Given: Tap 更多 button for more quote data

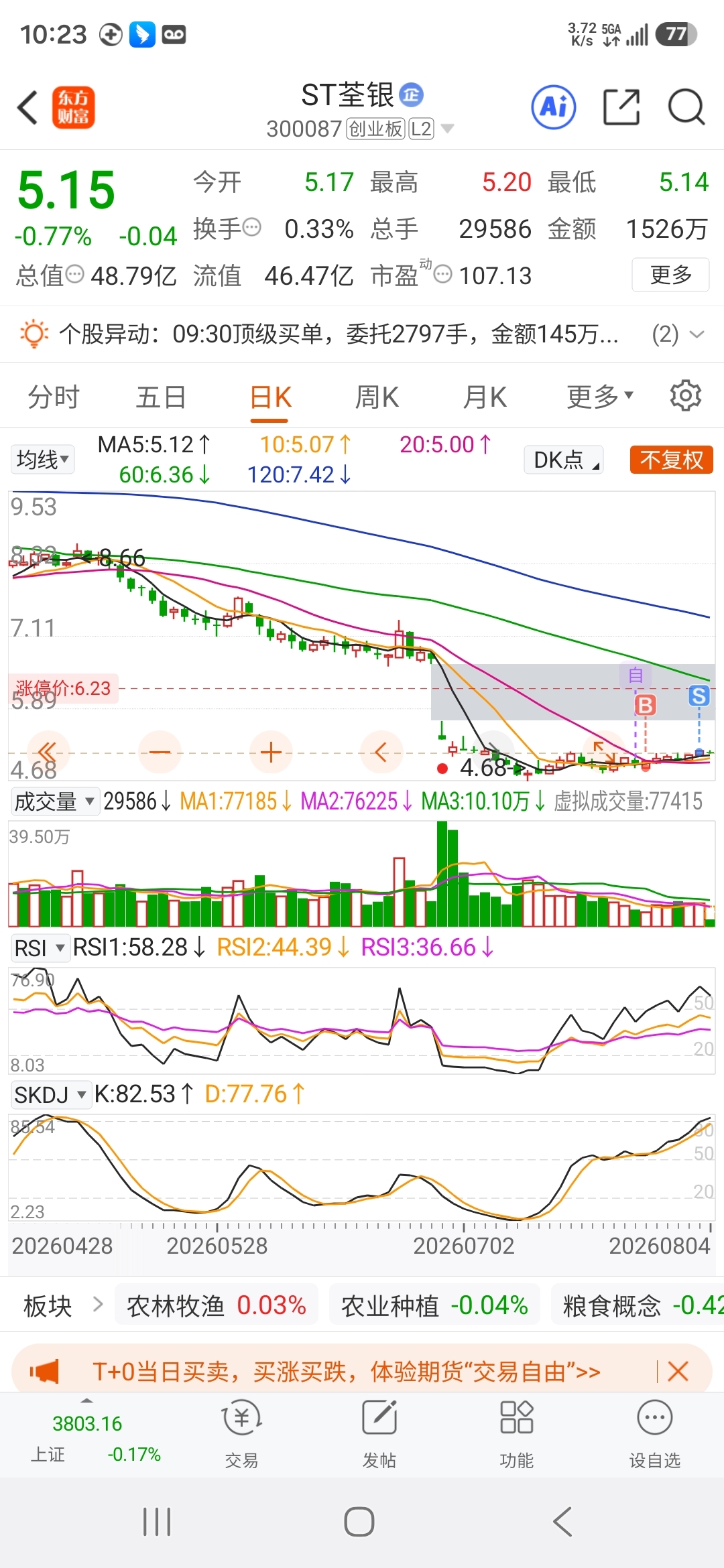Looking at the screenshot, I should pyautogui.click(x=670, y=275).
